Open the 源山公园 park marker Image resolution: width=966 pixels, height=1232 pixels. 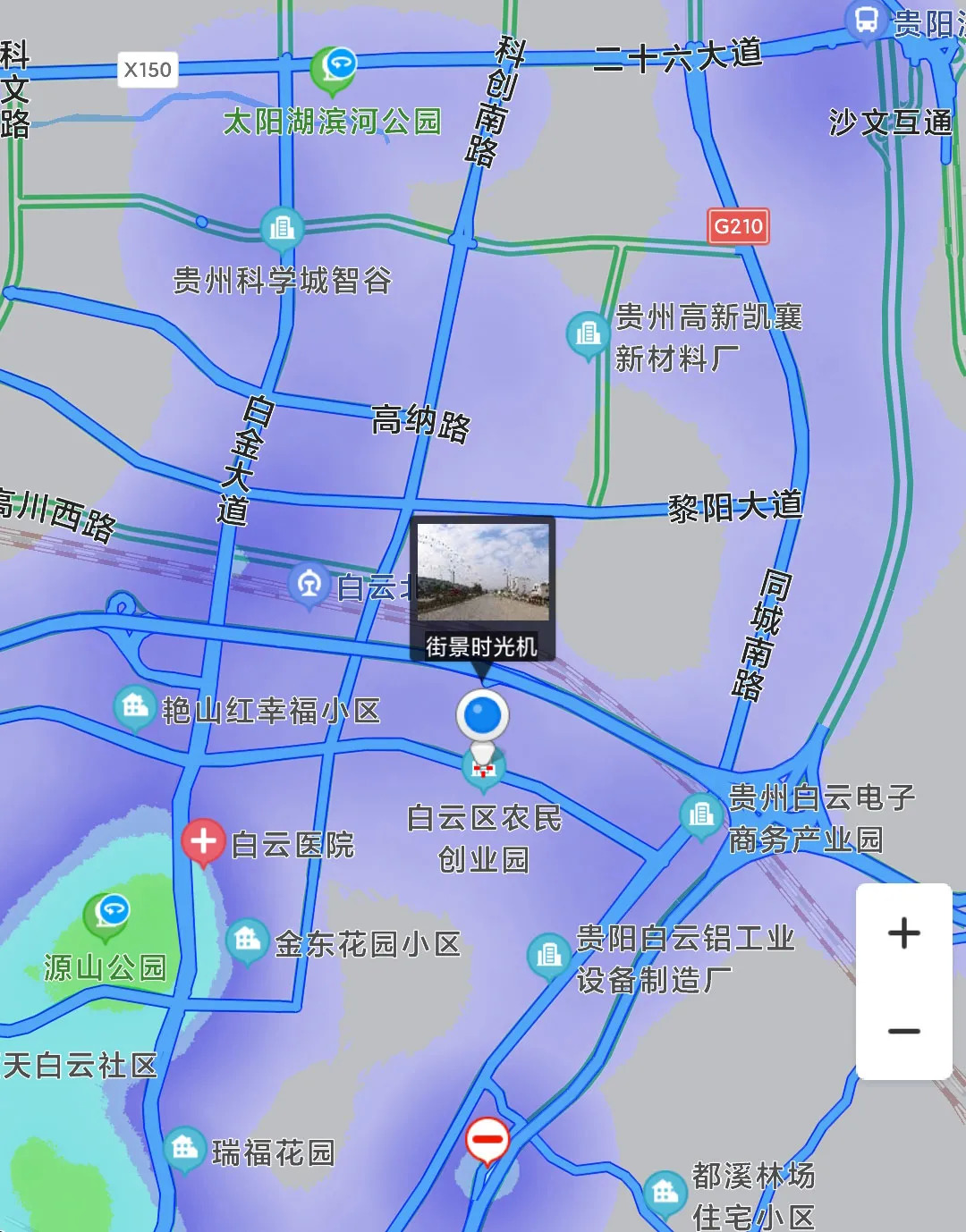point(106,915)
